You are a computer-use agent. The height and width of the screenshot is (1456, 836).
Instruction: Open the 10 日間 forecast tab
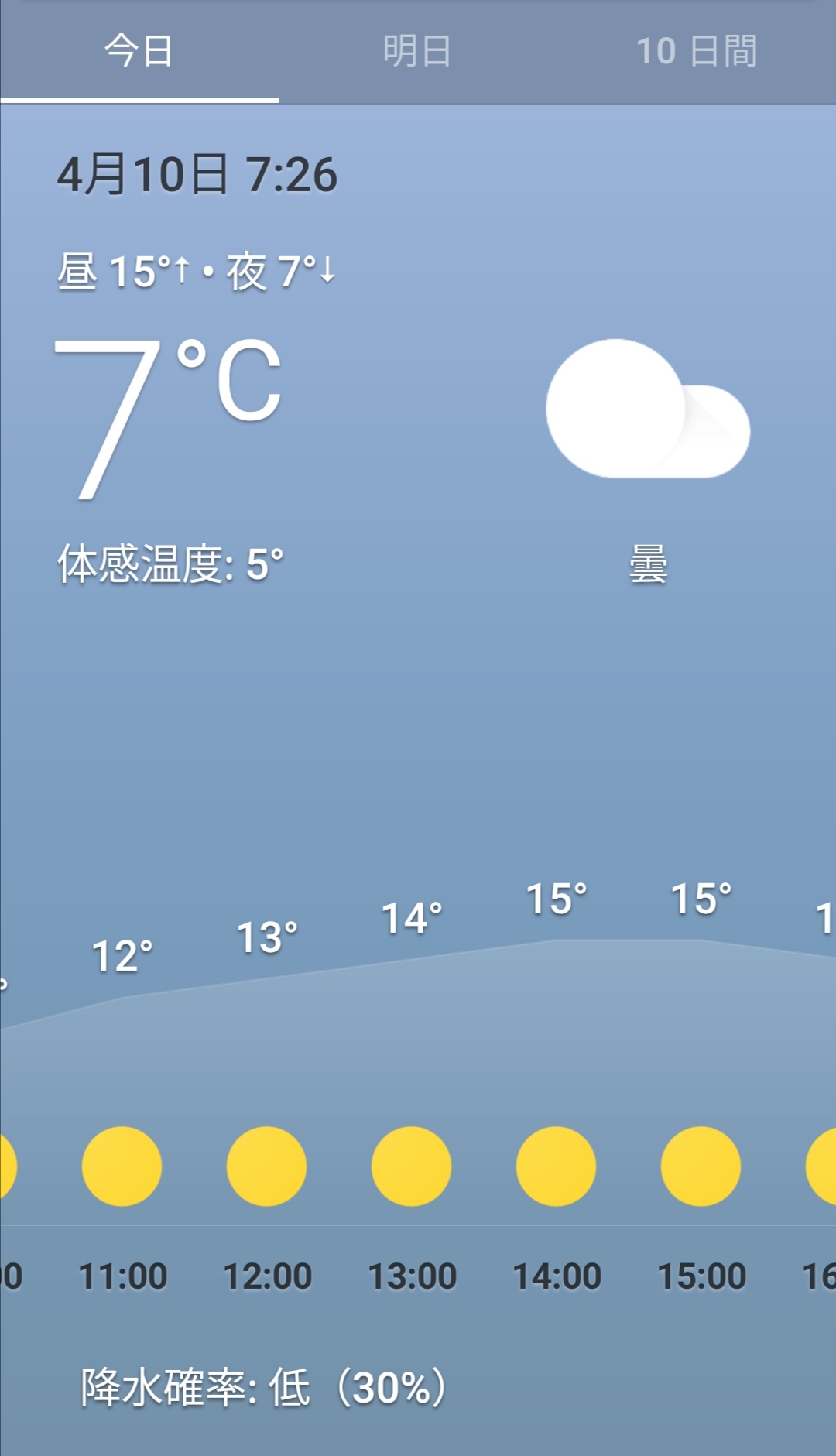click(x=697, y=51)
